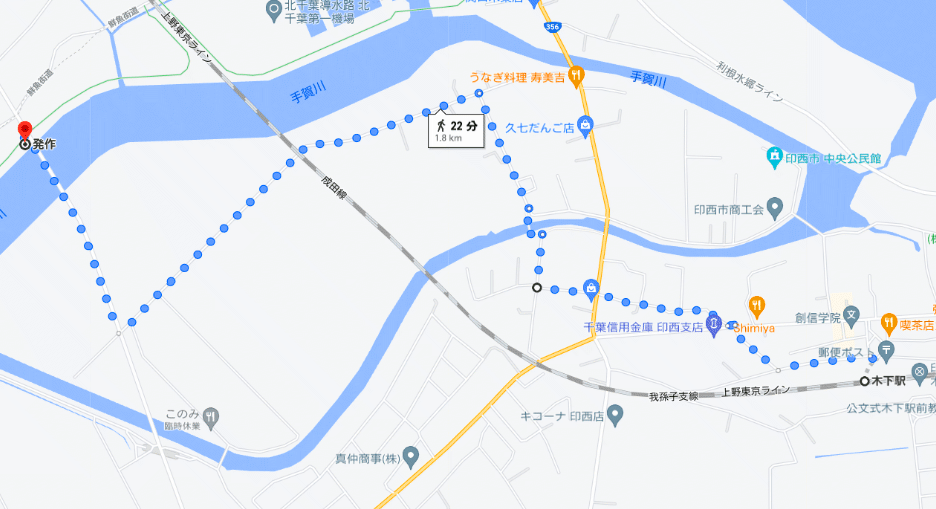Open the うなぎ料理 寿美吉 restaurant marker
The width and height of the screenshot is (936, 509).
[x=576, y=75]
